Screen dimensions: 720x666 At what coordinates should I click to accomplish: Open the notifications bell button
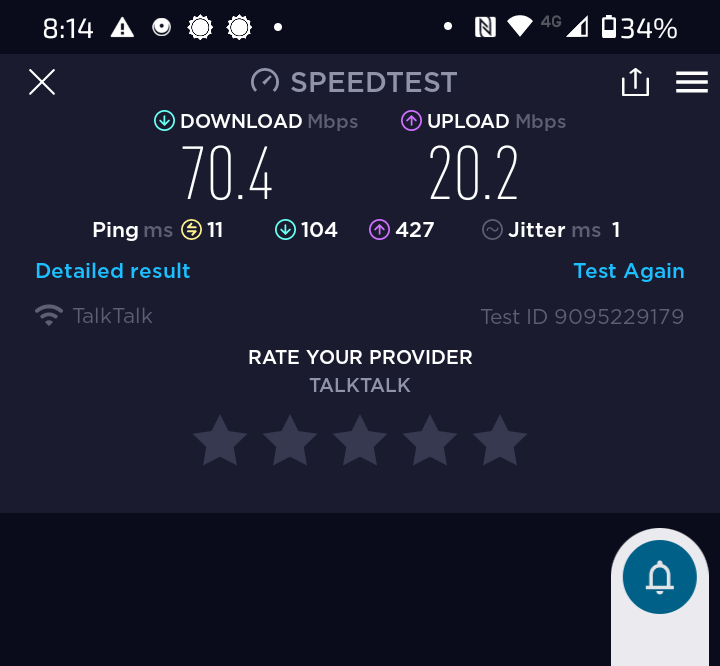click(x=659, y=577)
